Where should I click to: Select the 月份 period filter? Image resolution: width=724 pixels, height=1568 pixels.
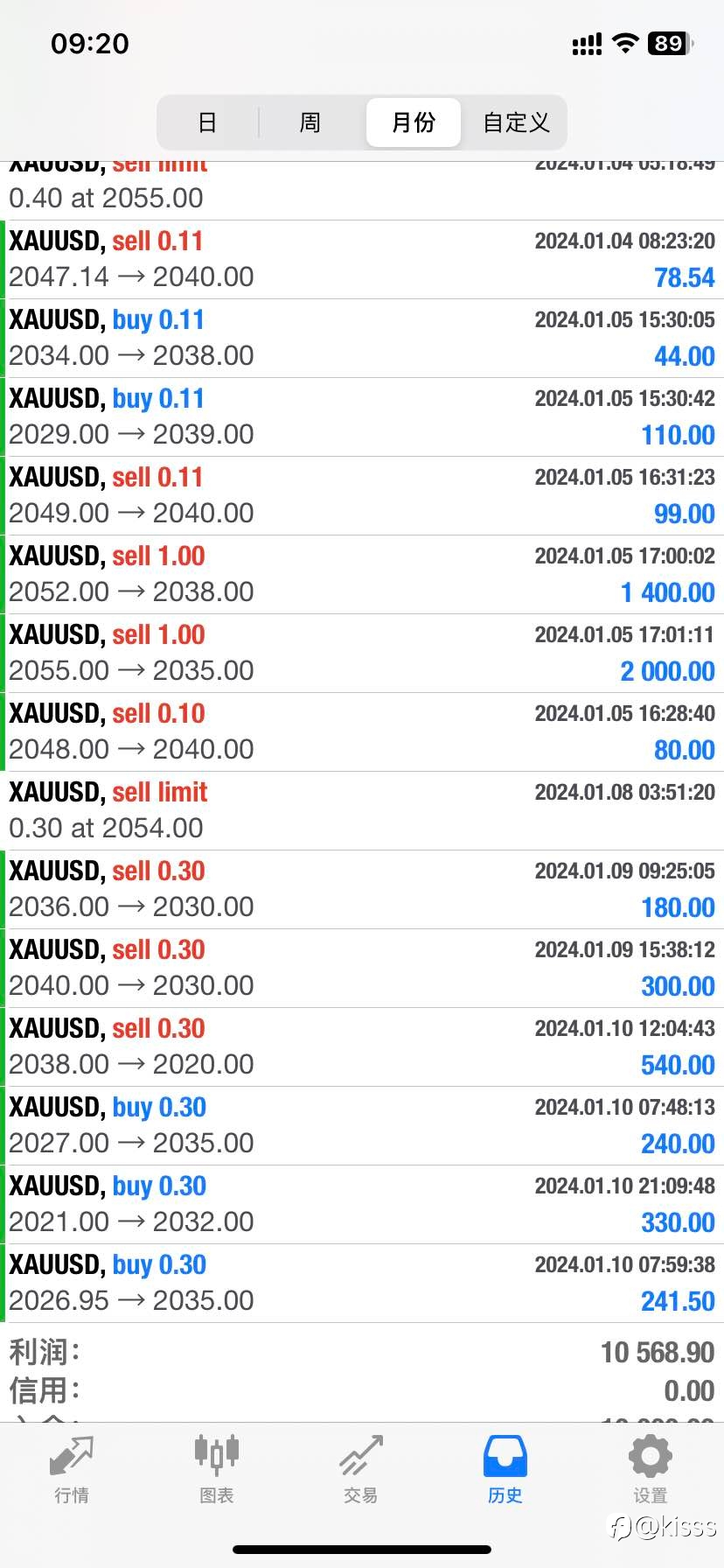(x=414, y=122)
